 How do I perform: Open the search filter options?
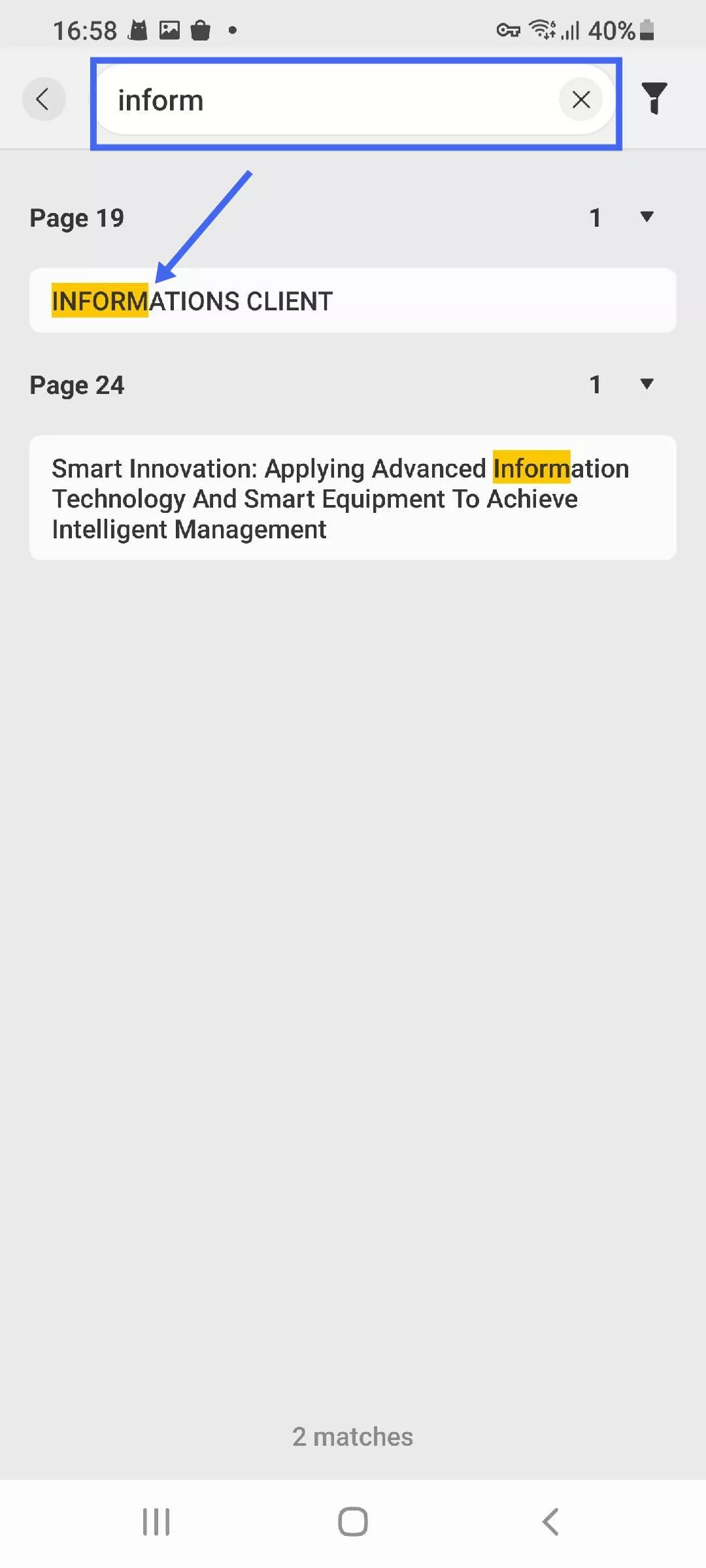[654, 99]
